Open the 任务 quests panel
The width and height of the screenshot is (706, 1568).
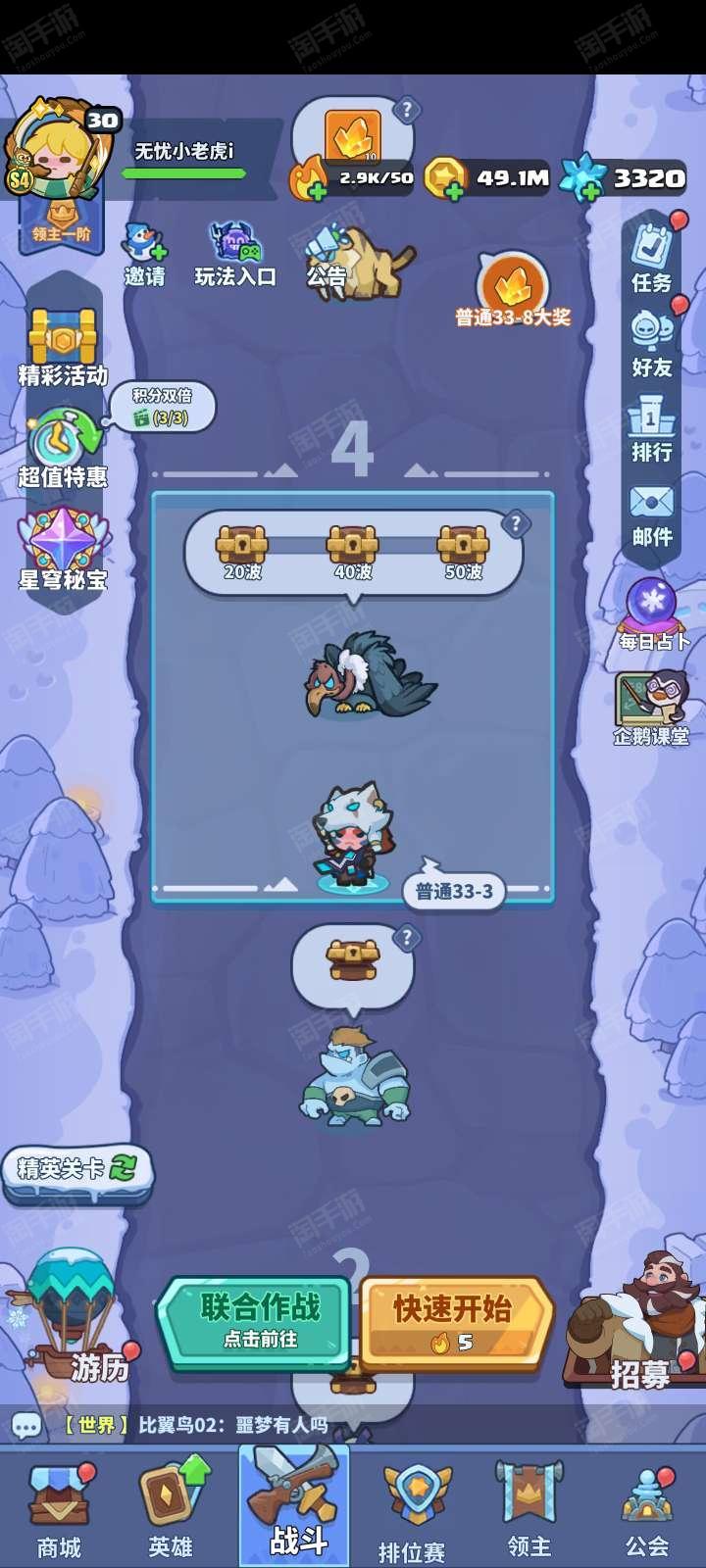(x=651, y=257)
